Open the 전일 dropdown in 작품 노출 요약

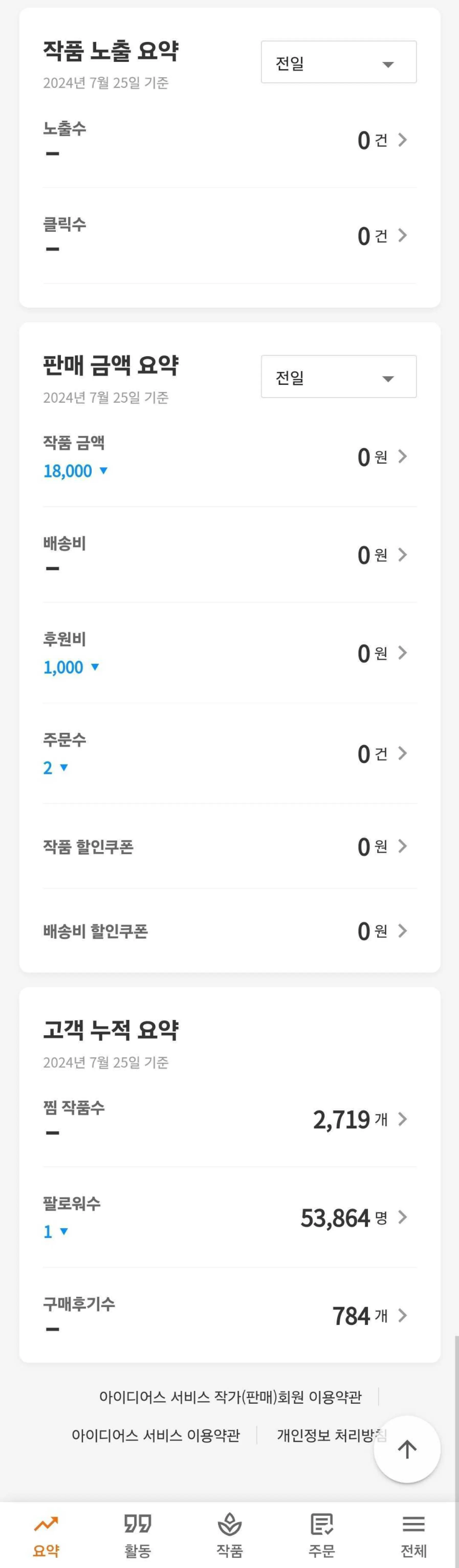click(338, 62)
